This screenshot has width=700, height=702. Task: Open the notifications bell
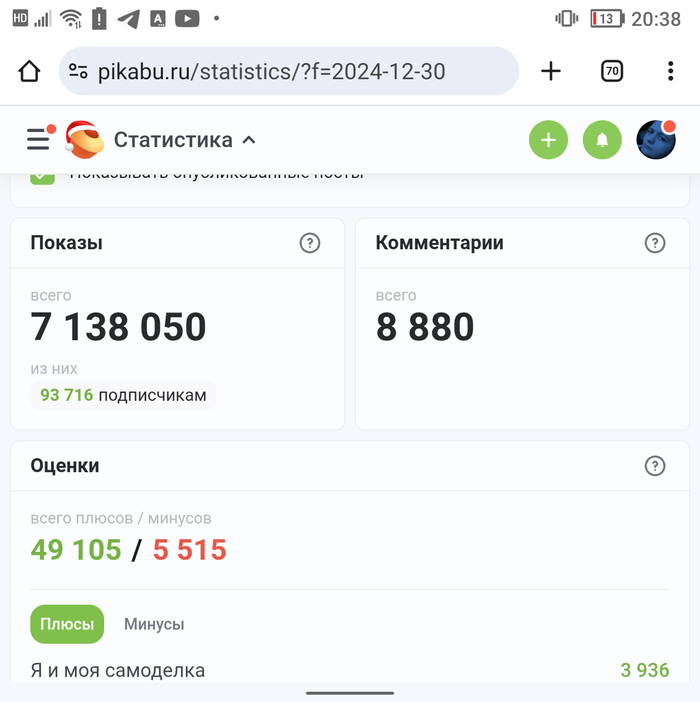(x=602, y=140)
